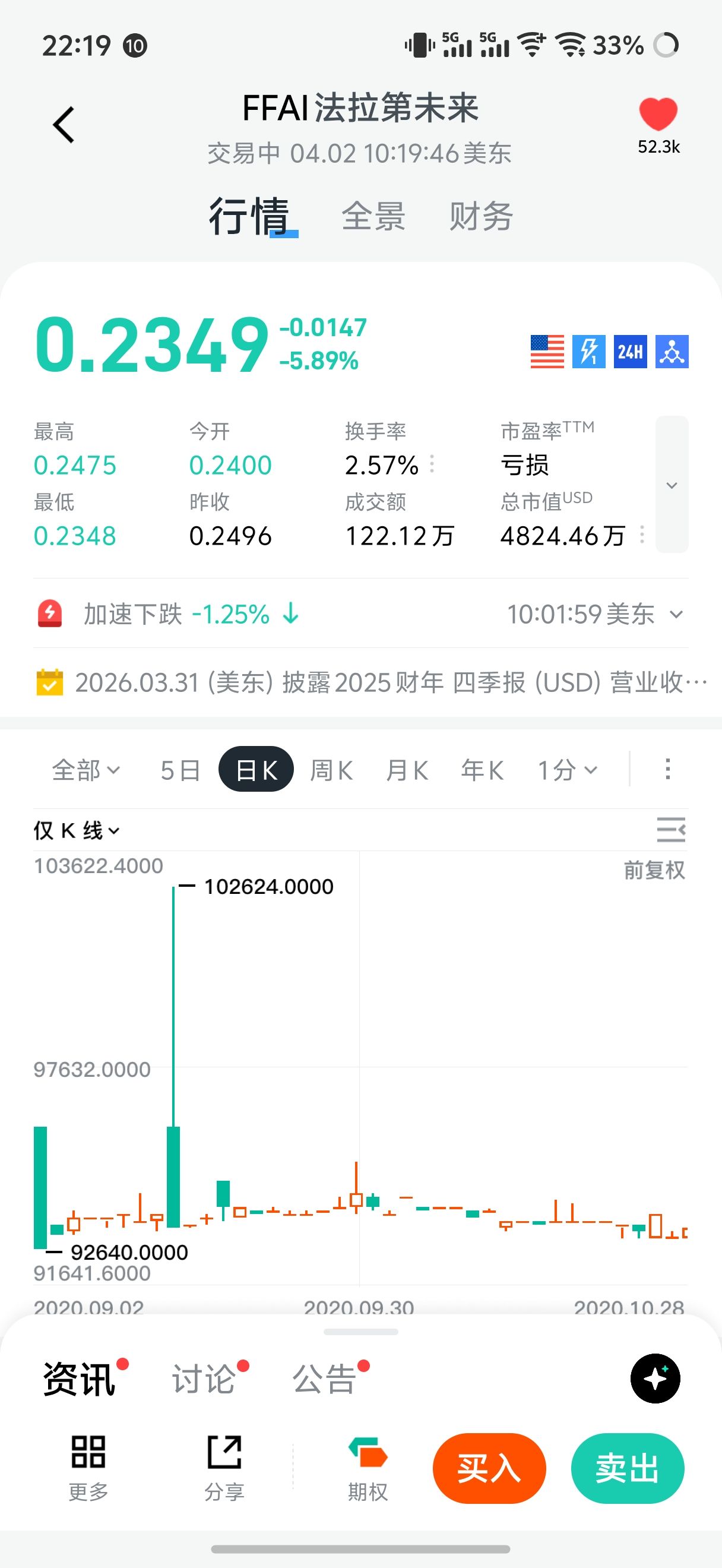Open the 1分 interval dropdown
Image resolution: width=722 pixels, height=1568 pixels.
(x=567, y=770)
